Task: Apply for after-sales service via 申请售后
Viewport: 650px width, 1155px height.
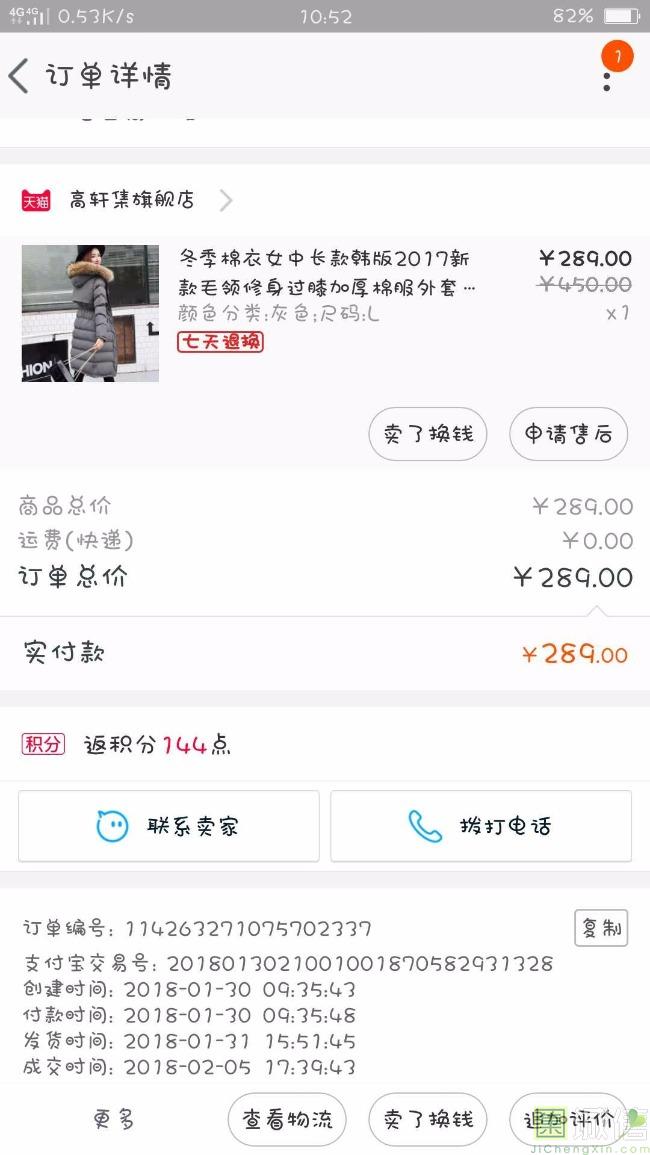Action: pyautogui.click(x=568, y=434)
